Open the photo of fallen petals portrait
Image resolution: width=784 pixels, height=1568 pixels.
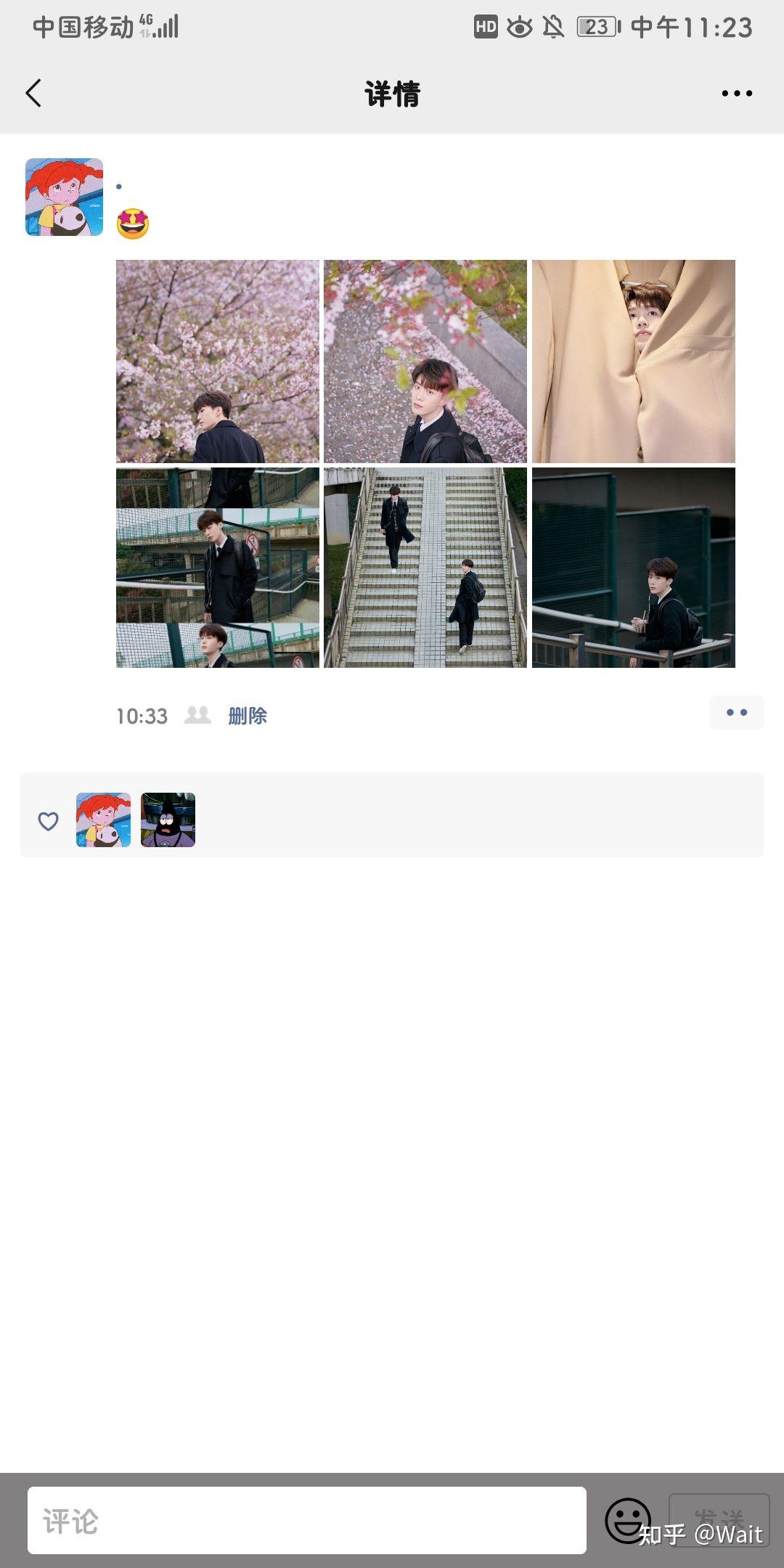click(425, 361)
